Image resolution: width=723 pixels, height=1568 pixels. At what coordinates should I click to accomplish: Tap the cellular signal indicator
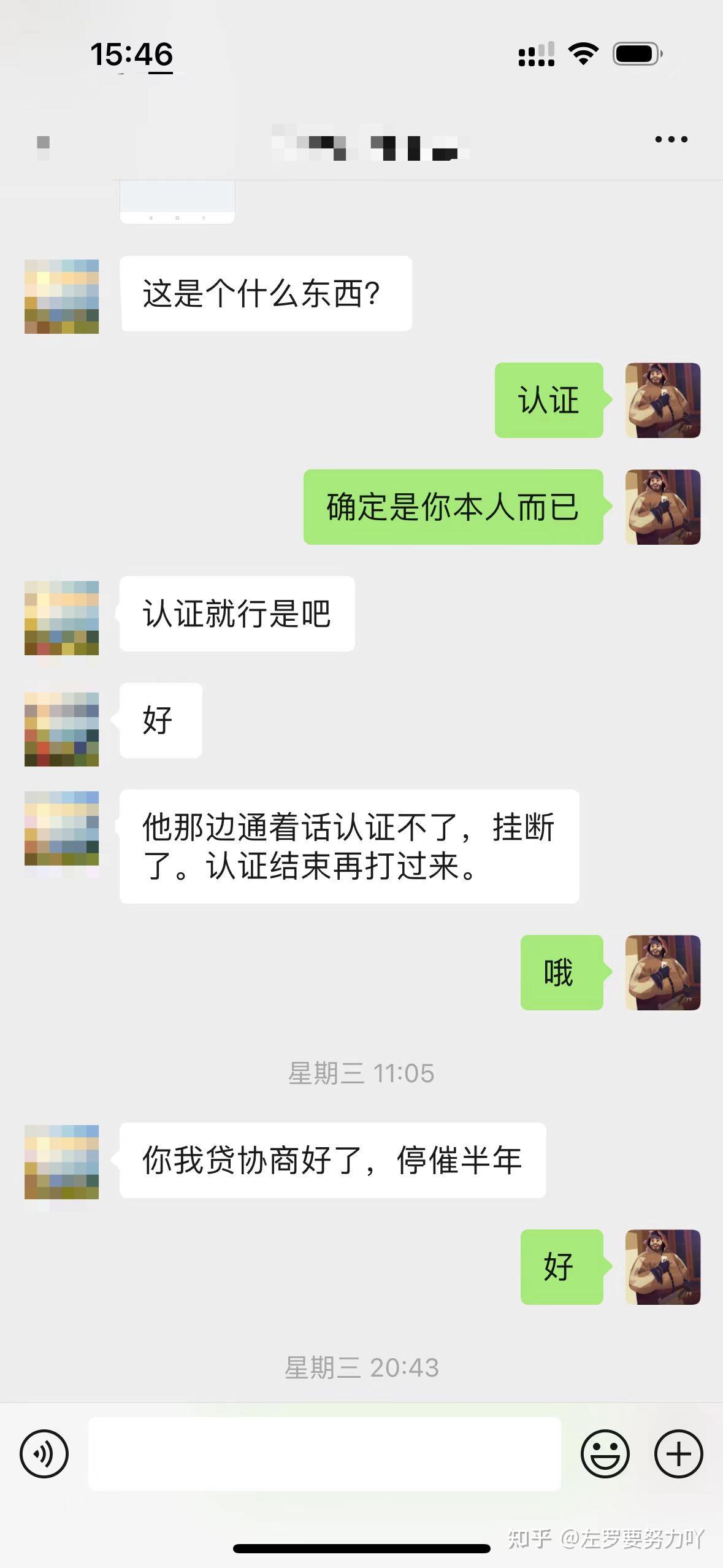point(536,54)
